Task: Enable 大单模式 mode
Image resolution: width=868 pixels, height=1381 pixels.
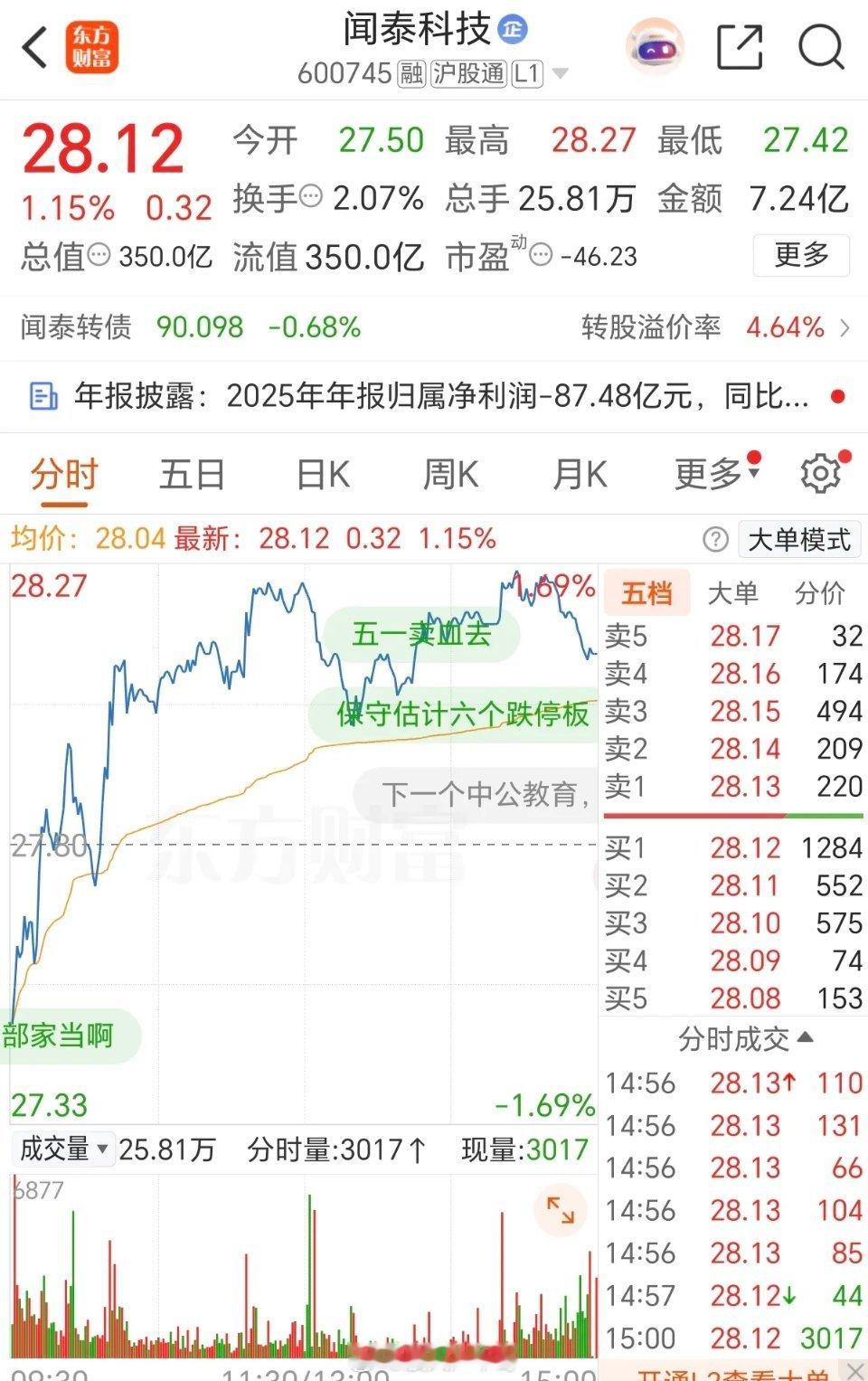Action: pos(799,539)
